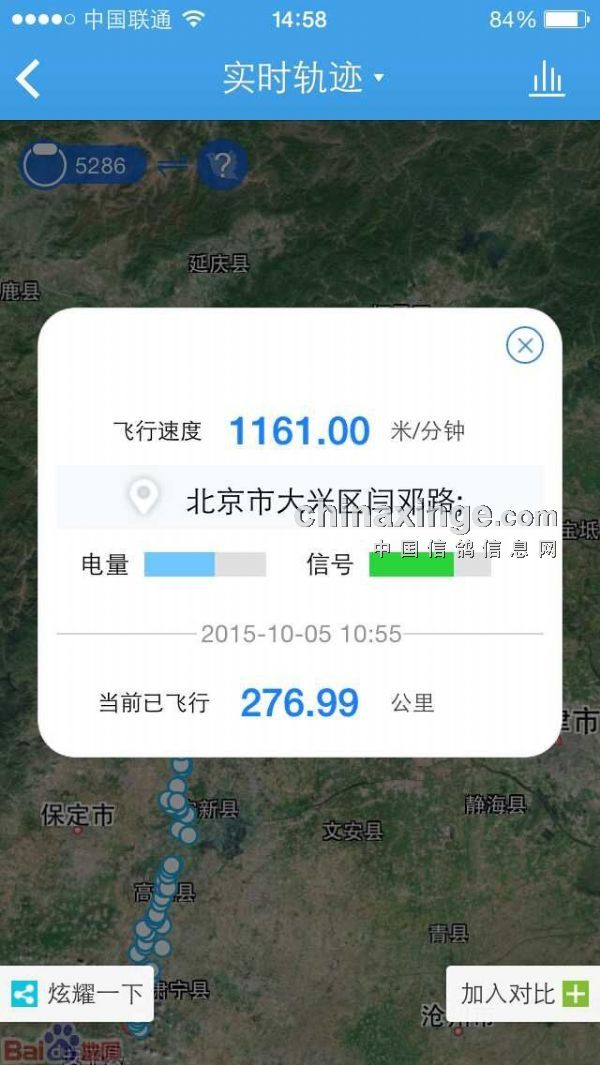The width and height of the screenshot is (600, 1065).
Task: Open the bar chart statistics icon
Action: coord(546,79)
